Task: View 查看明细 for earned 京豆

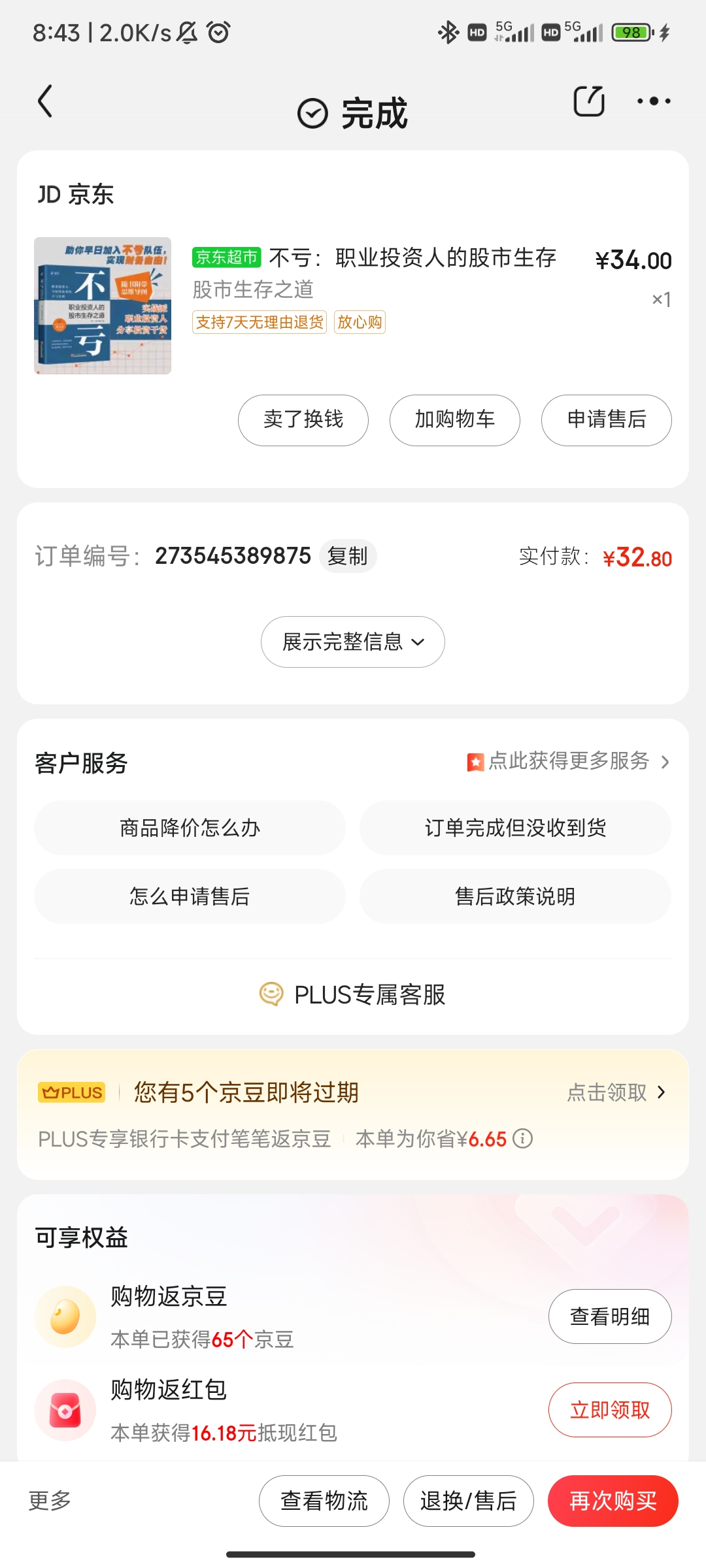Action: 609,1316
